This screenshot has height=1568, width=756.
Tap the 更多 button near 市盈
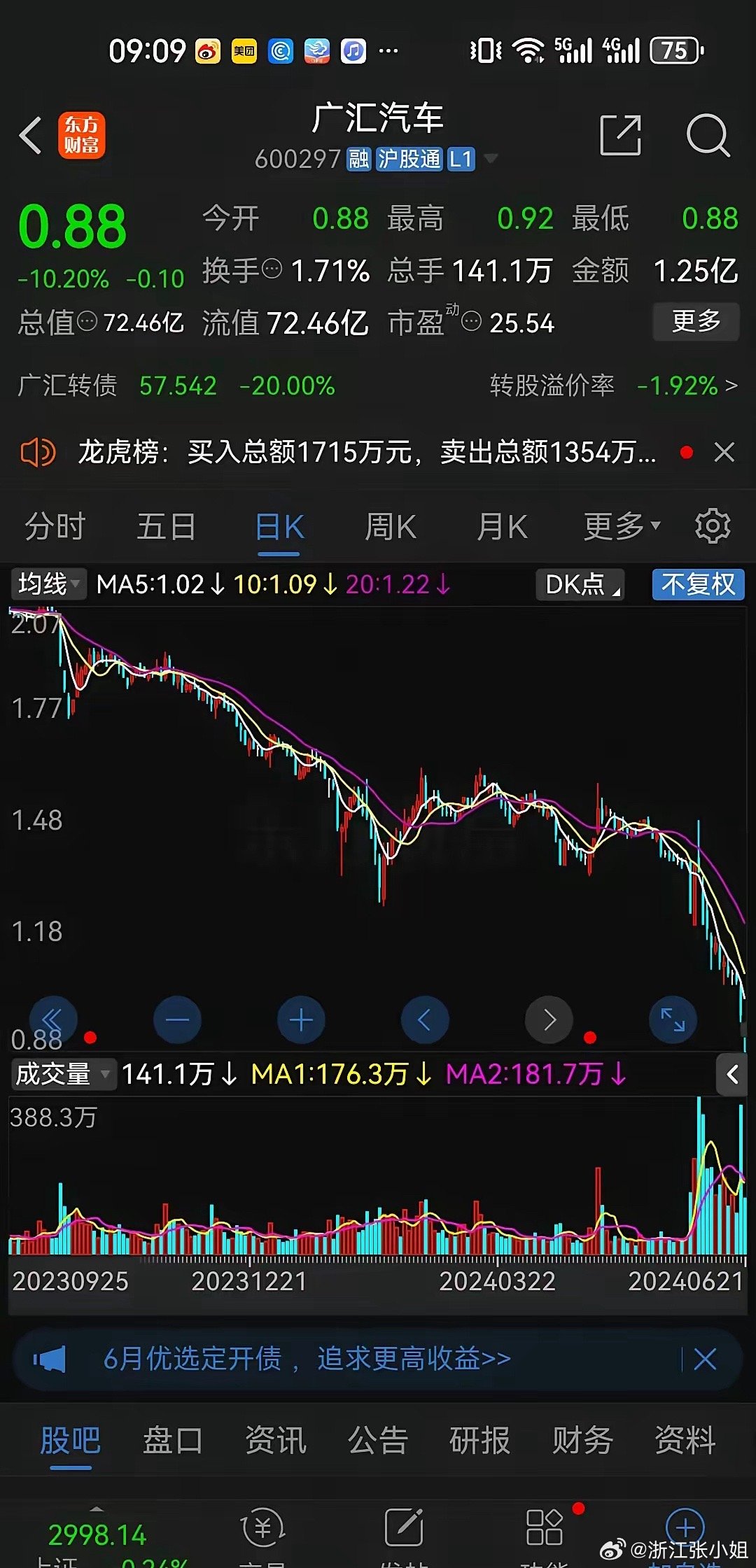pos(695,321)
